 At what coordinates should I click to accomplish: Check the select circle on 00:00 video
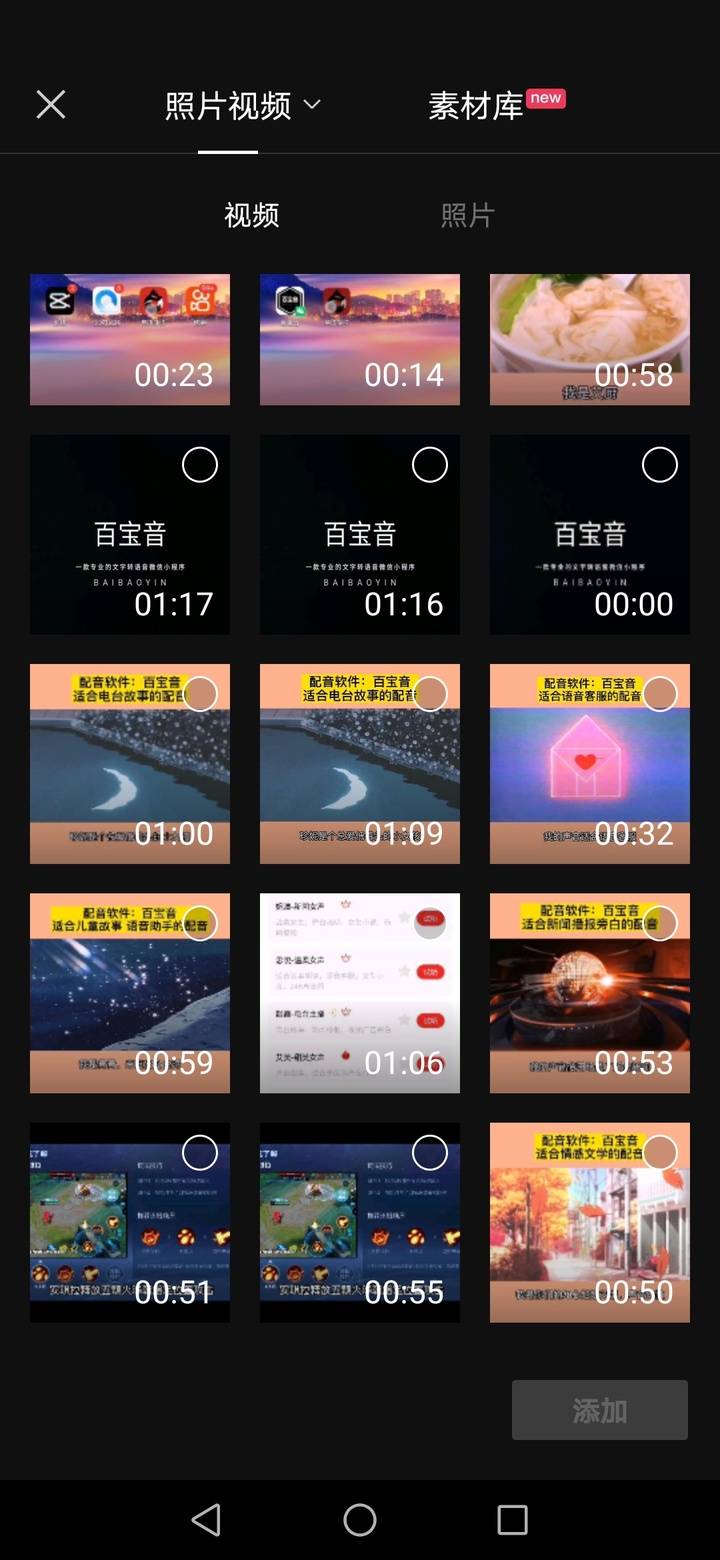tap(660, 465)
